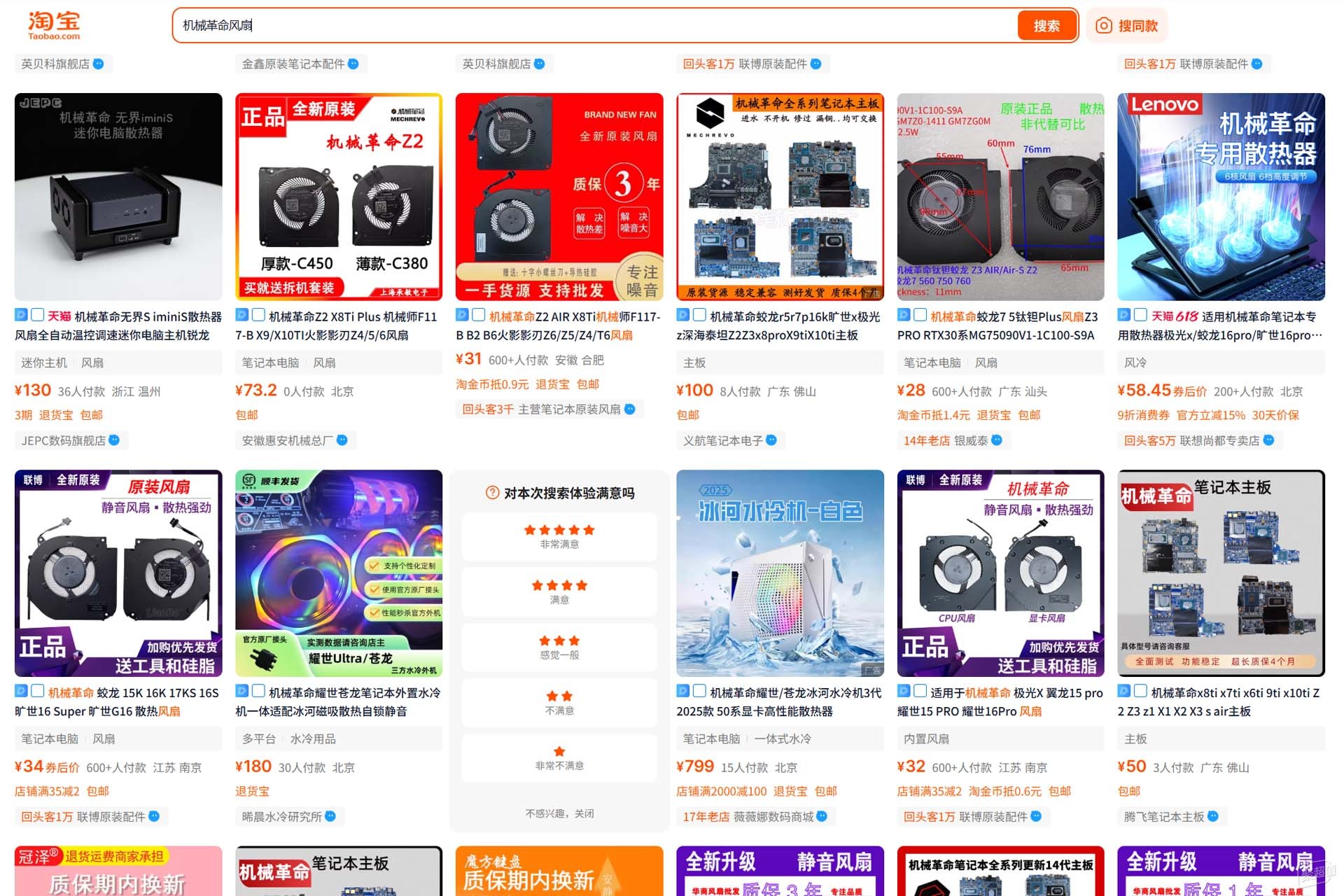Open the ¥31 Z2 AIR X8Ti fan listing
Screen dimensions: 1344x896
(559, 197)
